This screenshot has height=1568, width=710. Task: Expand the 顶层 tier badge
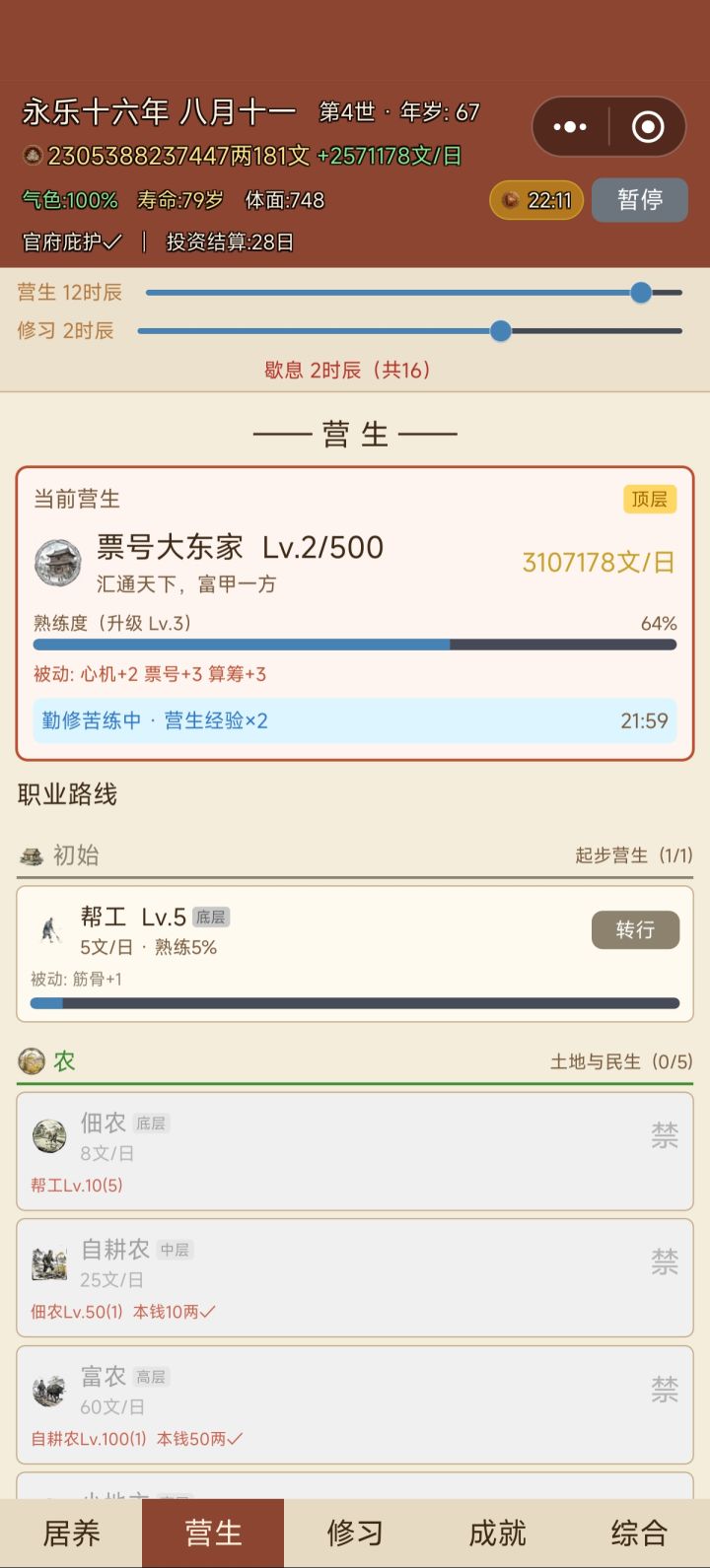[651, 500]
